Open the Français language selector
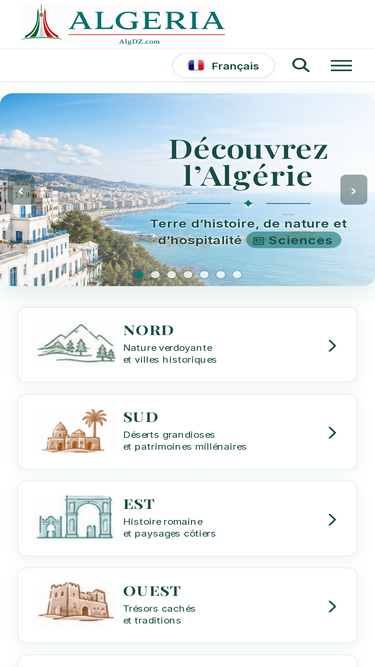 [x=223, y=66]
